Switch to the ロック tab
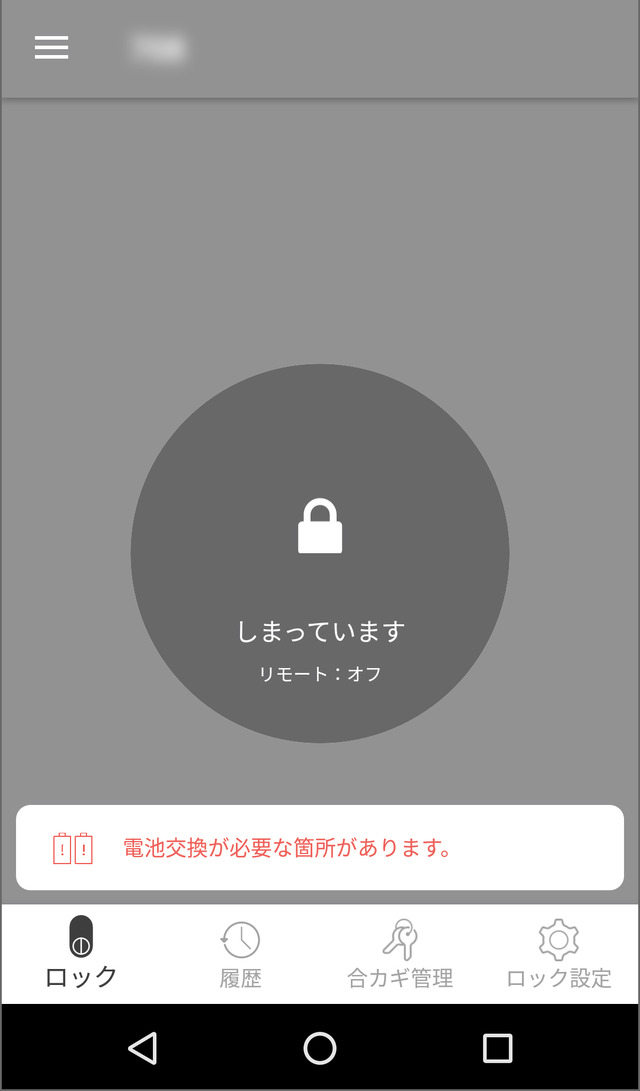 click(81, 953)
